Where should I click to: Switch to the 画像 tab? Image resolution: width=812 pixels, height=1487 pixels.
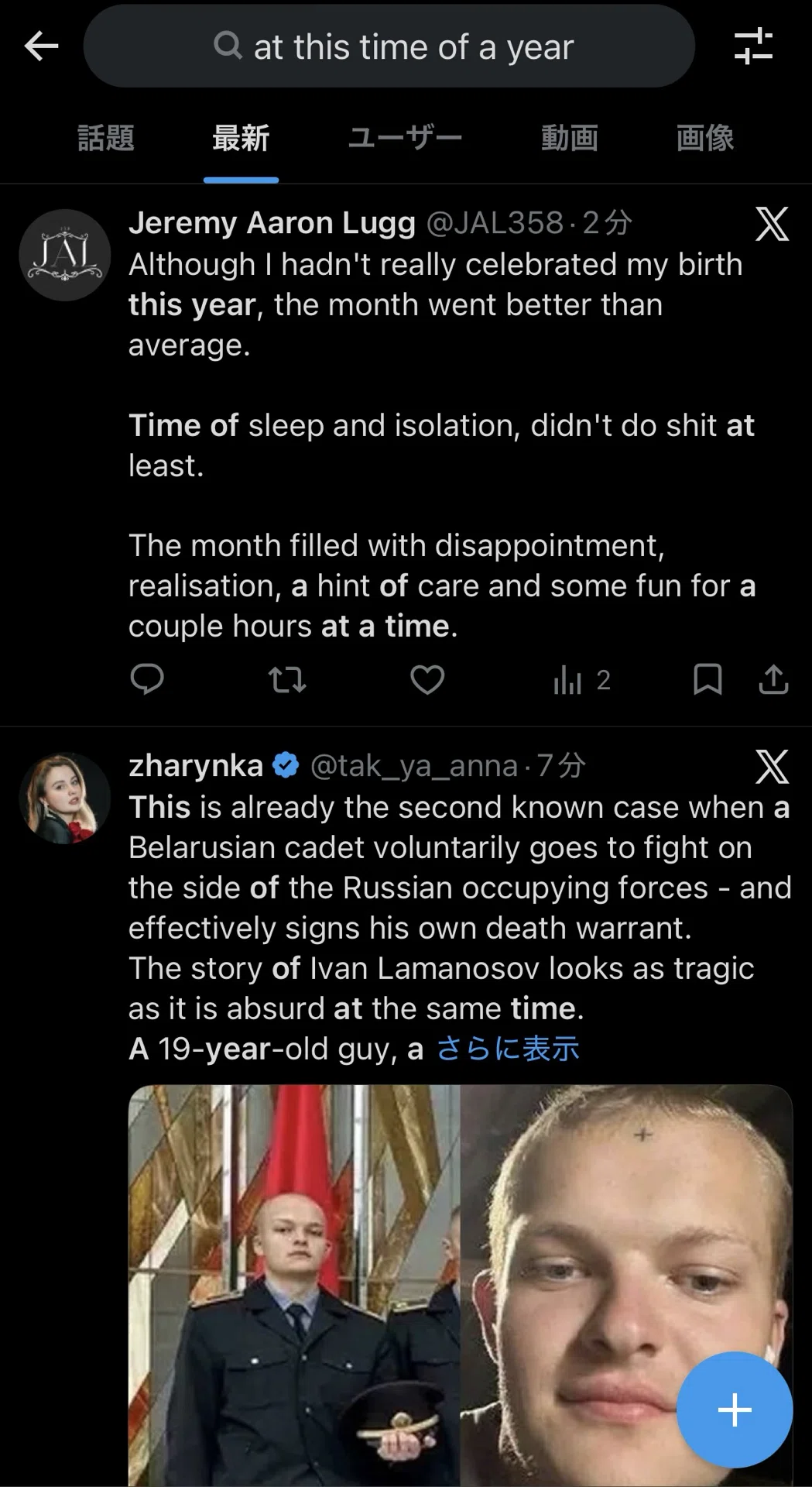(704, 138)
